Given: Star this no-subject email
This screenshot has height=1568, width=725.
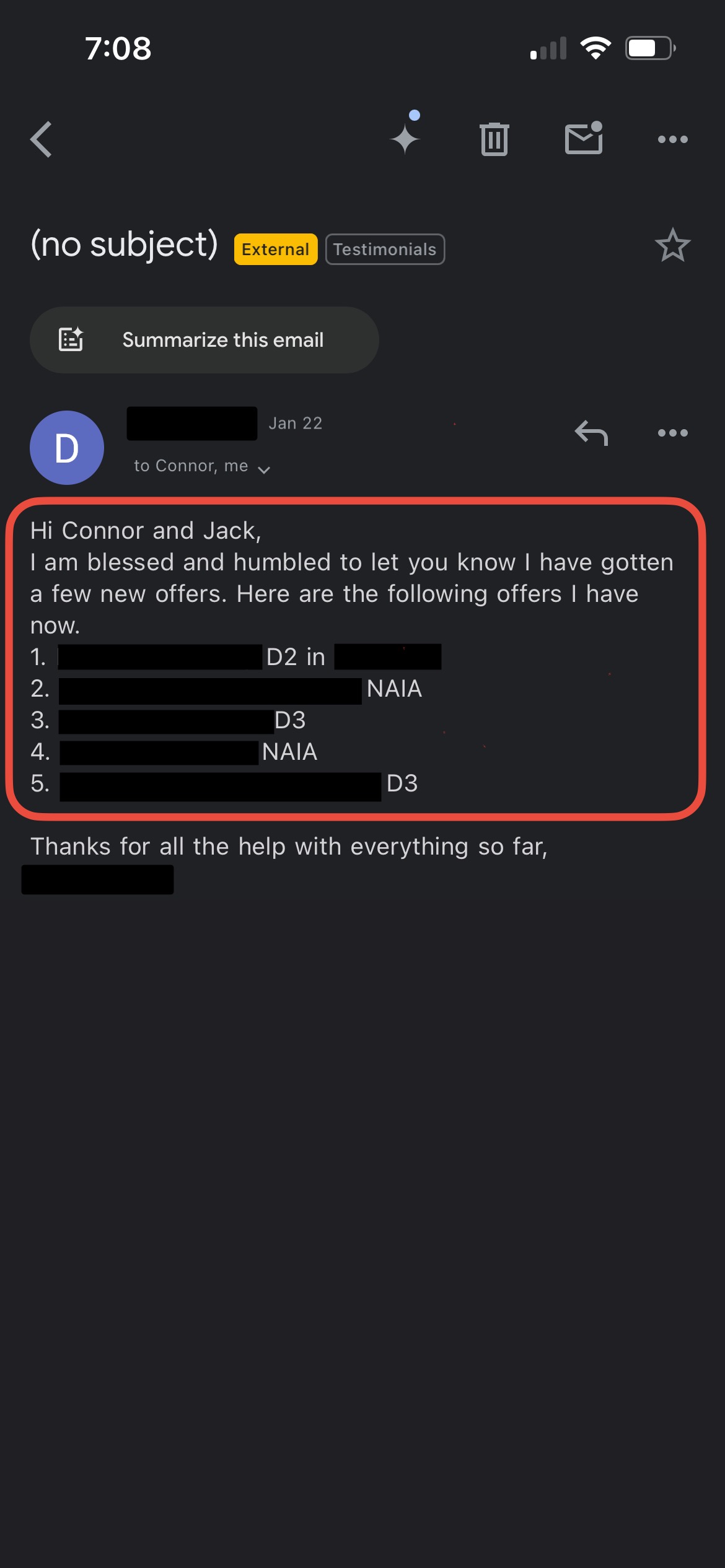Looking at the screenshot, I should coord(672,245).
